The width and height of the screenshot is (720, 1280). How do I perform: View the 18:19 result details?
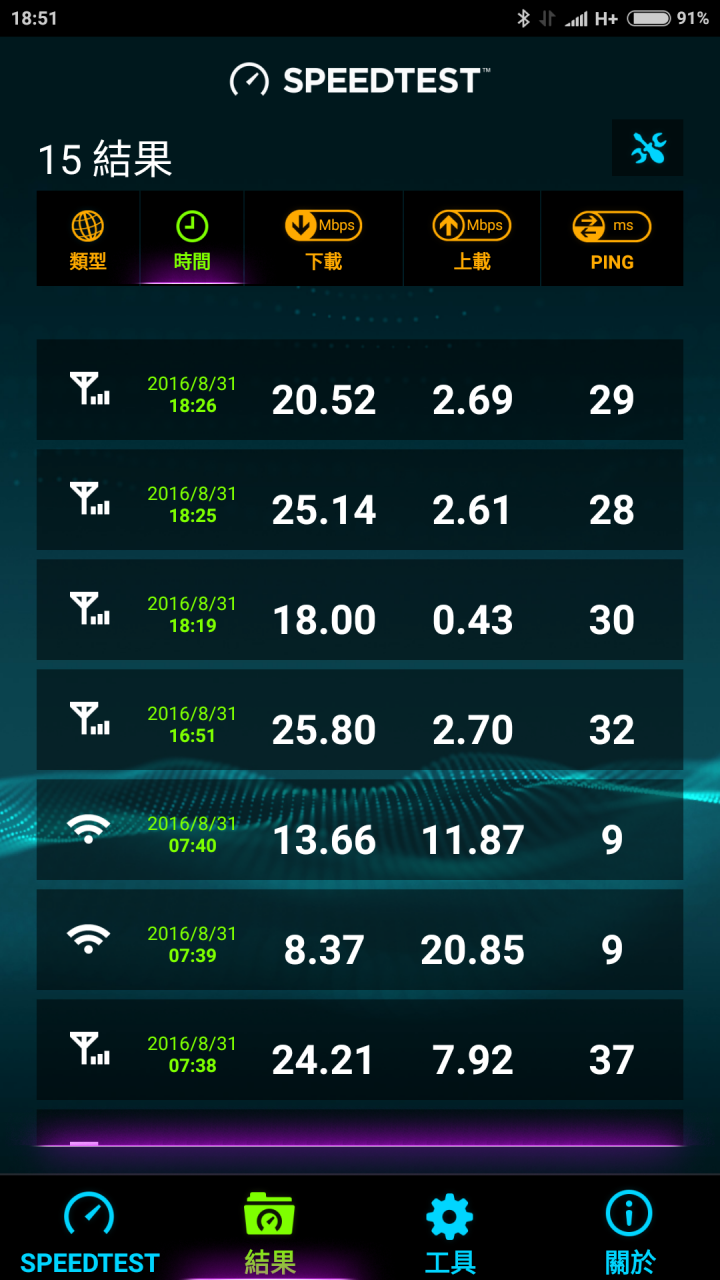[x=360, y=610]
